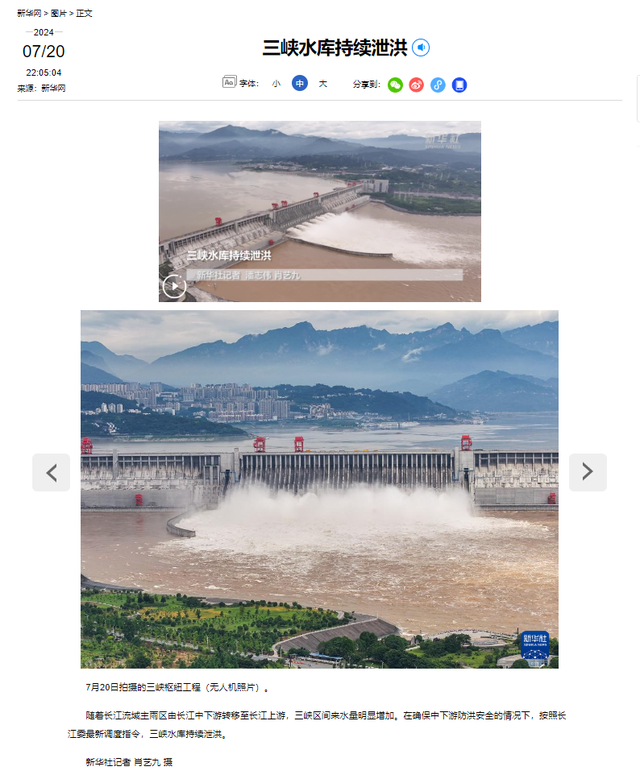Go to the previous photo

51,472
